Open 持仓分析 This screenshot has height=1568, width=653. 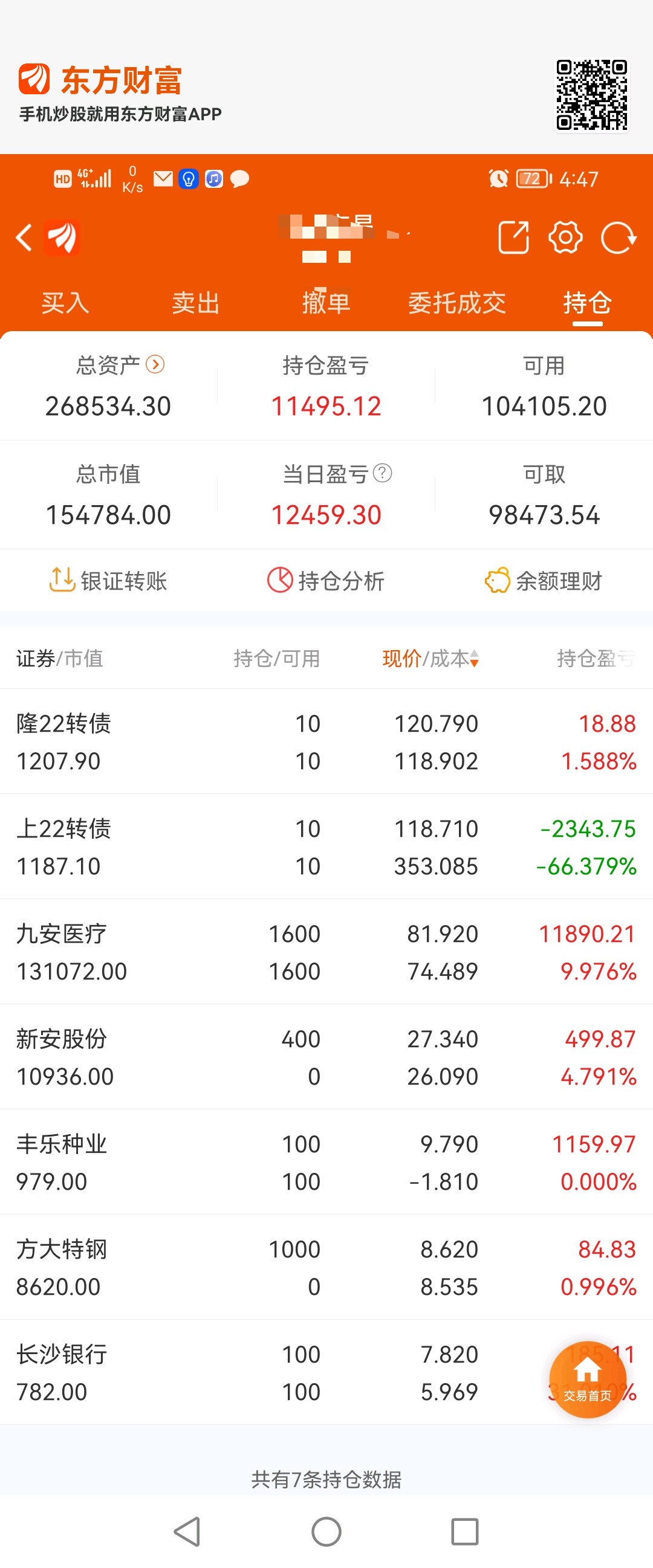[326, 581]
